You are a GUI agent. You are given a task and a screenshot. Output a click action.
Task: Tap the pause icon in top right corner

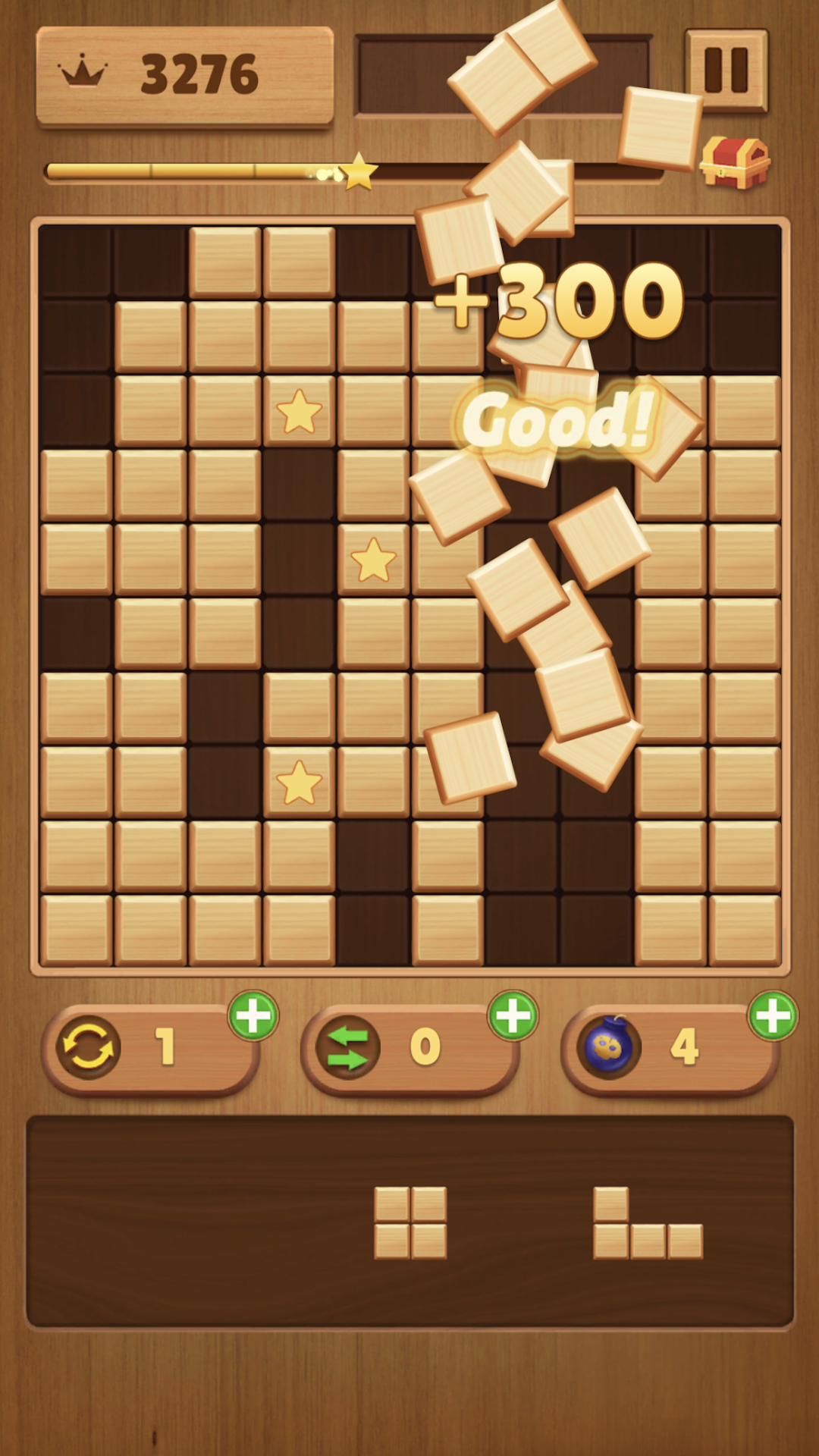click(726, 68)
